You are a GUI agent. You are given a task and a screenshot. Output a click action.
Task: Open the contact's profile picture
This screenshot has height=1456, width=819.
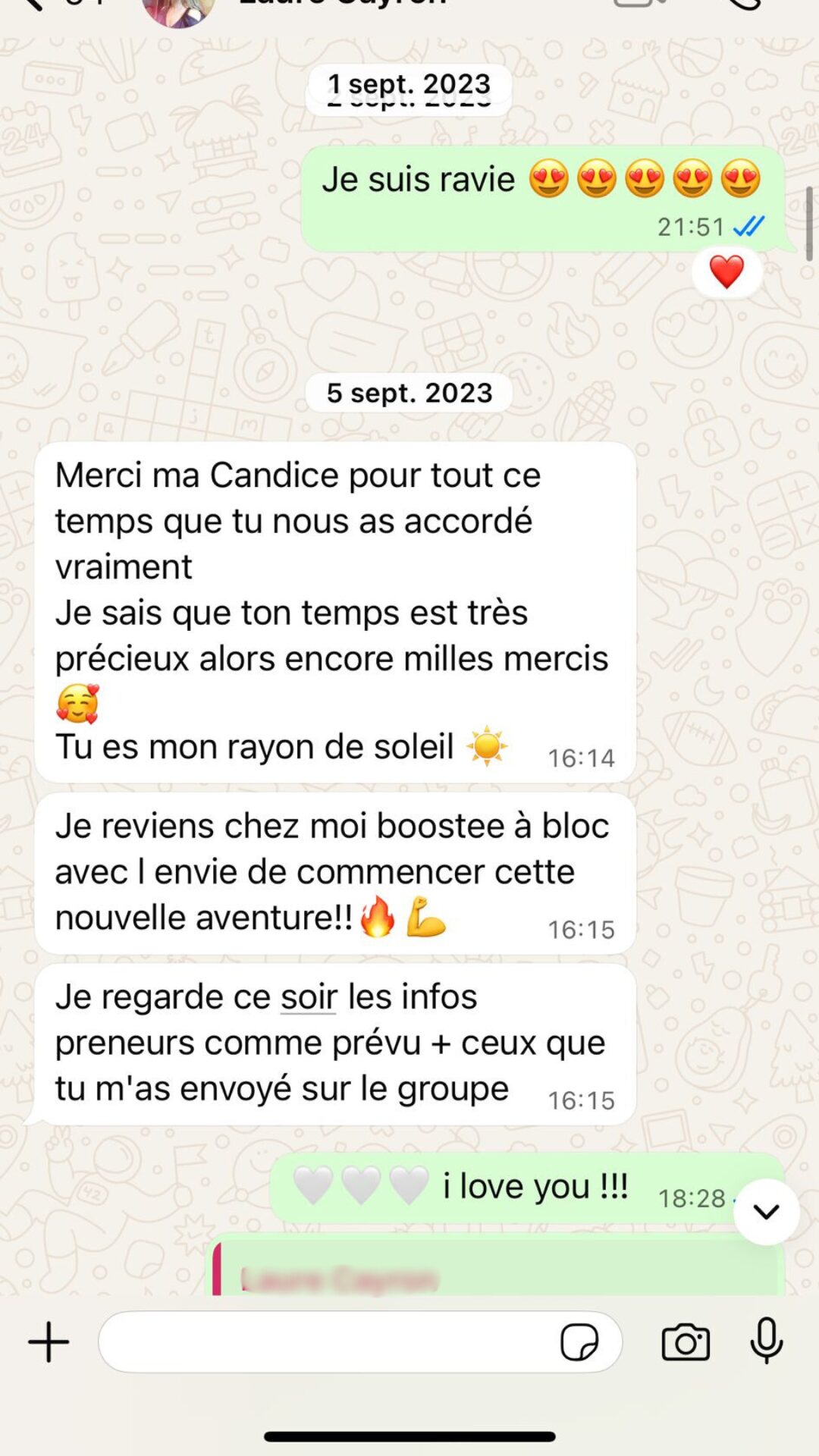point(179,11)
